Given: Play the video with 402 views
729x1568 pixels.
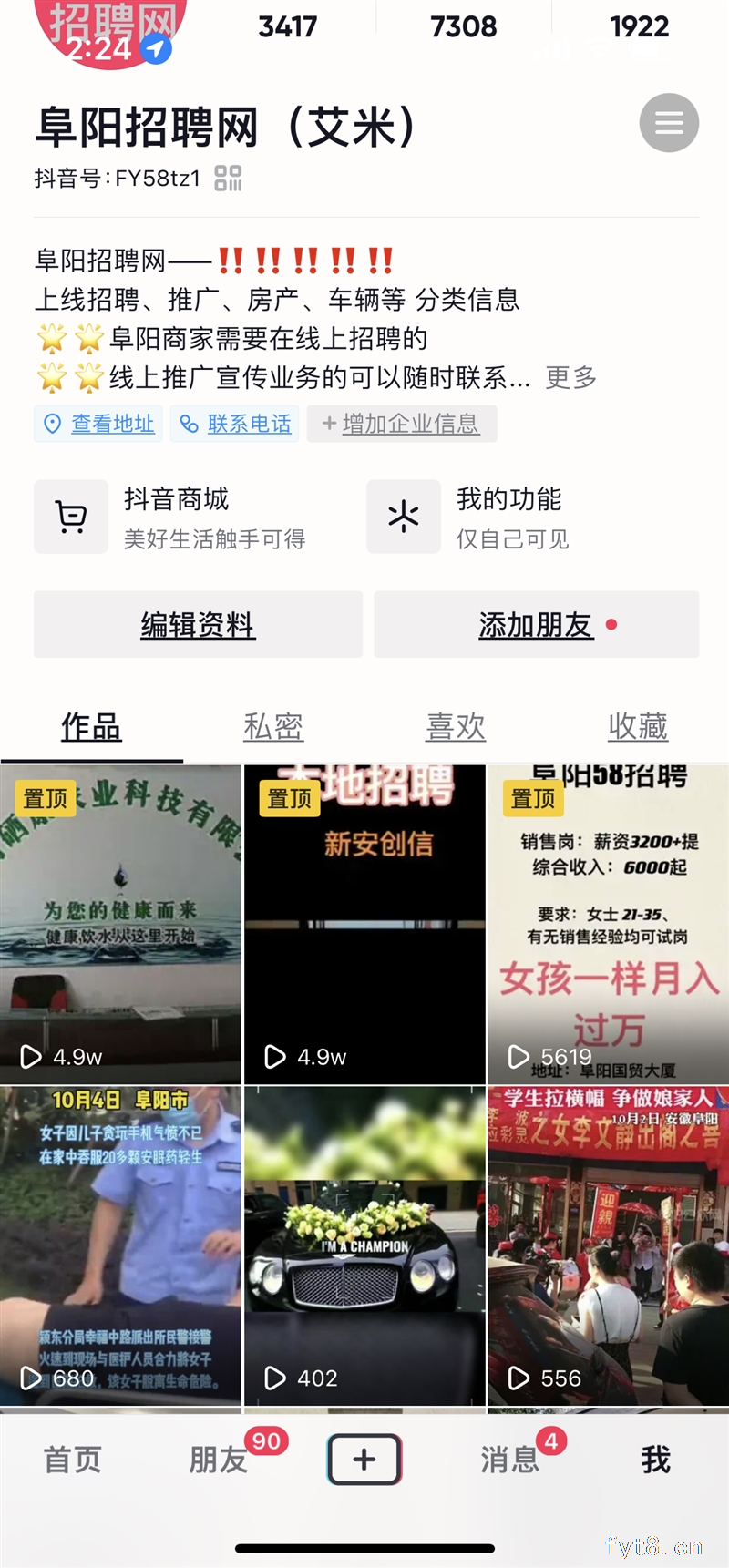Looking at the screenshot, I should [x=364, y=1246].
